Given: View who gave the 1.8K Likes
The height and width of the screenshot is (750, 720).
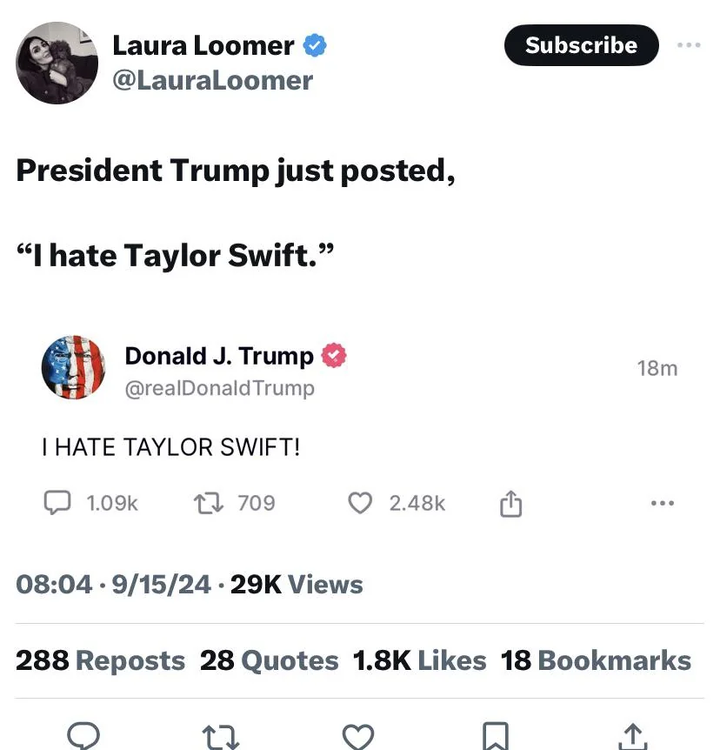Looking at the screenshot, I should [420, 660].
